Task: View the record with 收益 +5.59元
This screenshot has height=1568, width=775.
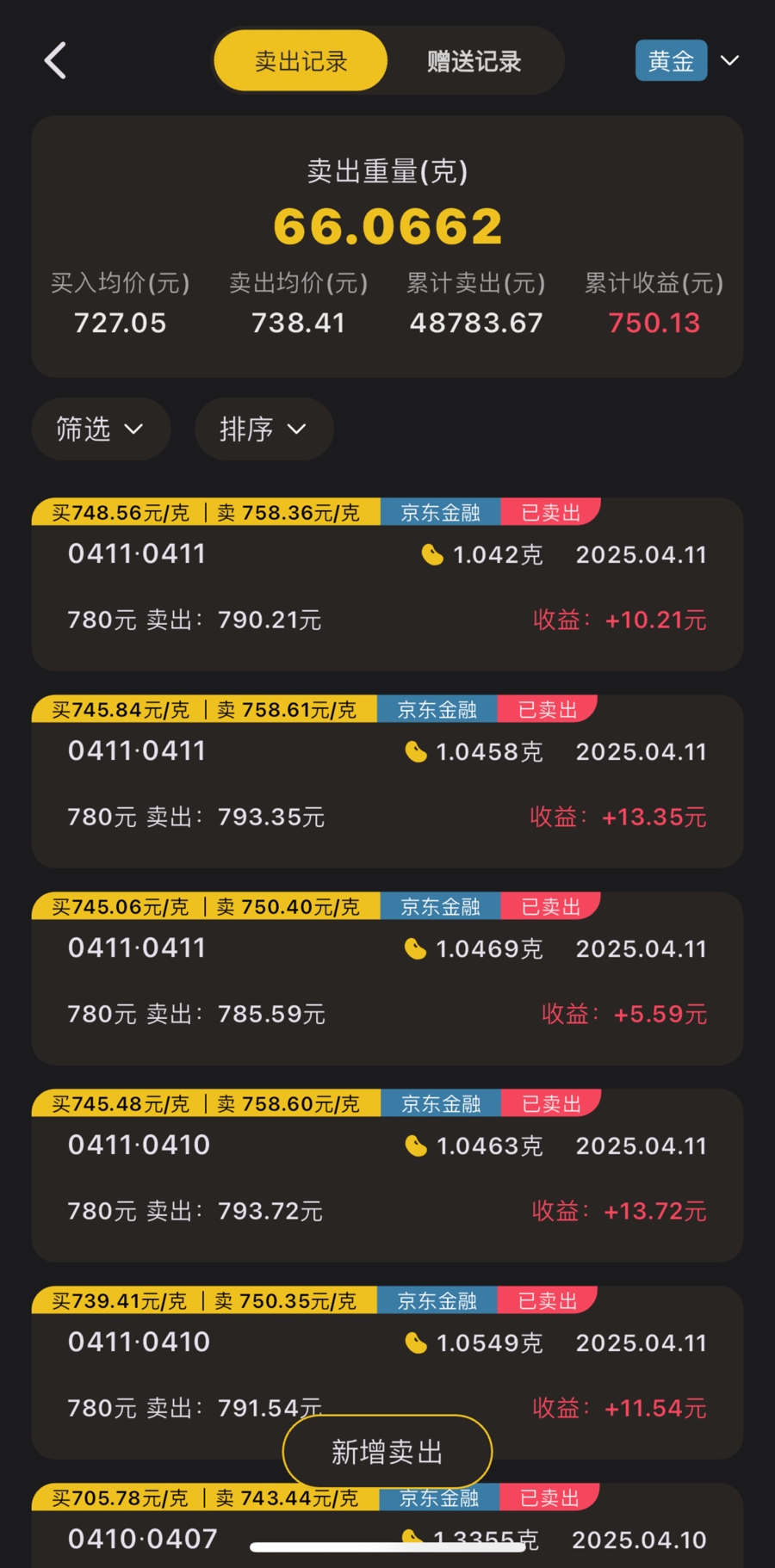Action: pyautogui.click(x=387, y=978)
